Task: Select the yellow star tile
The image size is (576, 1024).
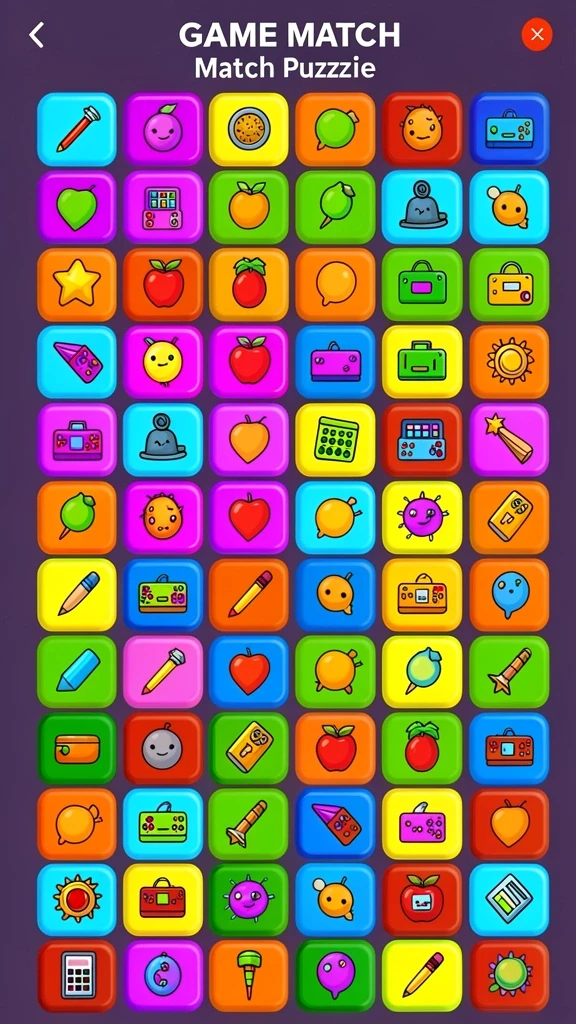Action: (76, 285)
